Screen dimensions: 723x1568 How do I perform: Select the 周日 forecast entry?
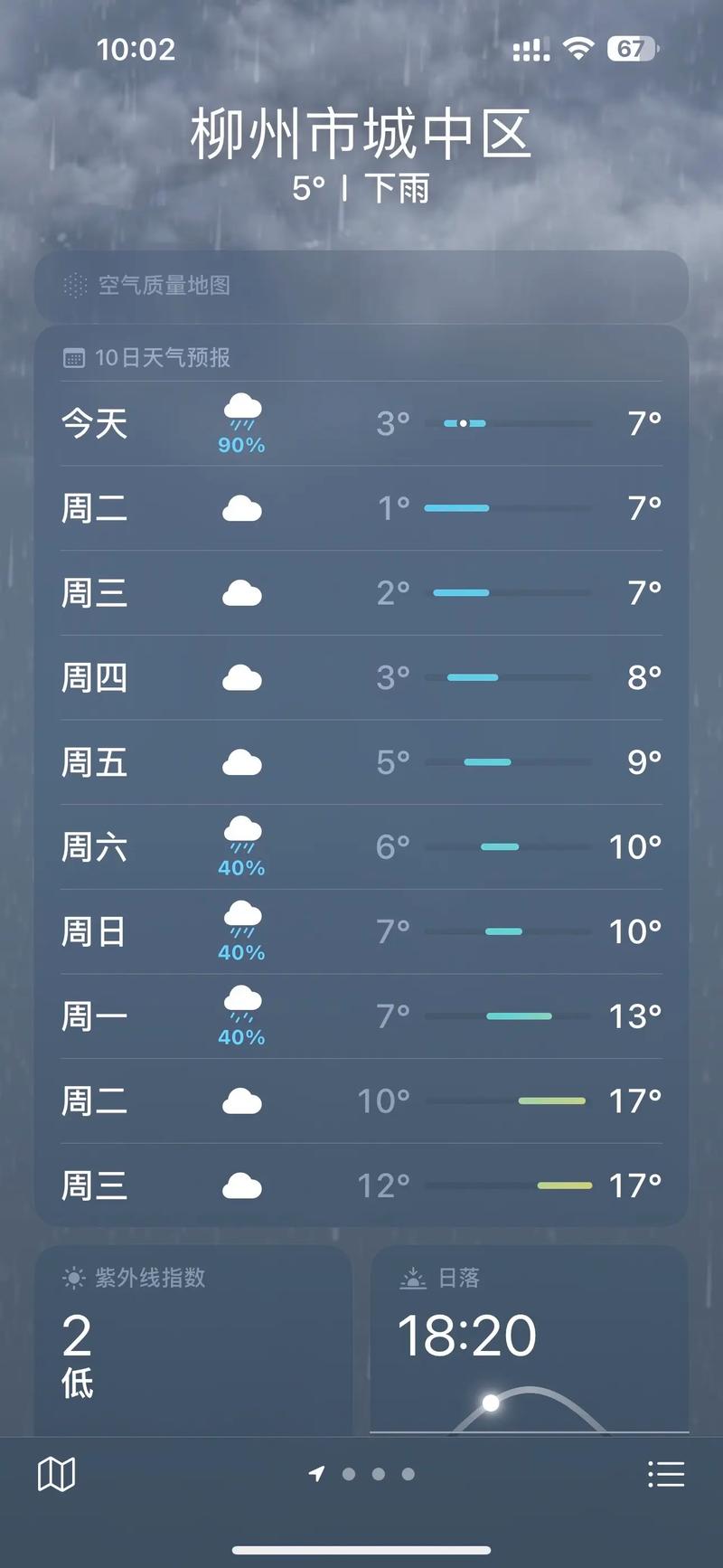[x=361, y=930]
